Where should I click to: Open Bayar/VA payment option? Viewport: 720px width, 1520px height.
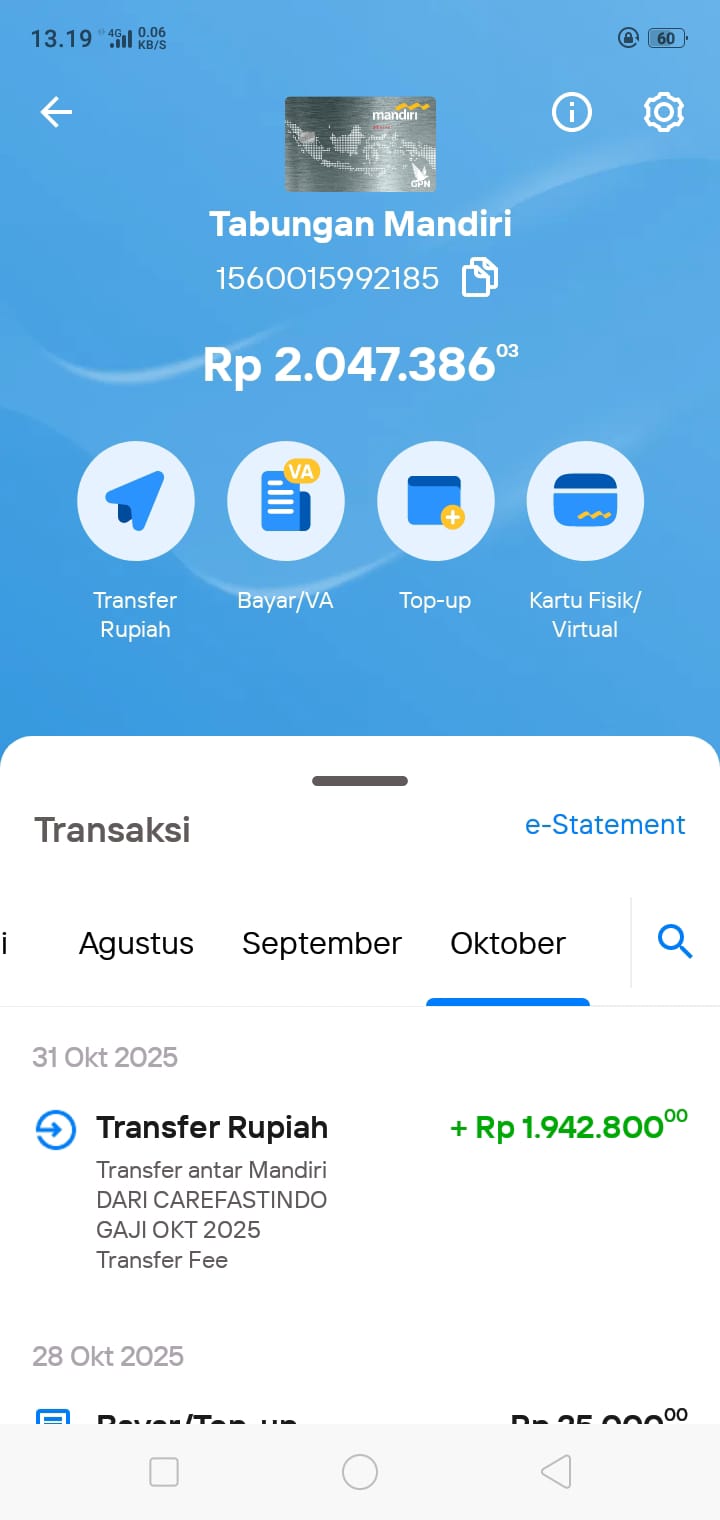coord(286,500)
